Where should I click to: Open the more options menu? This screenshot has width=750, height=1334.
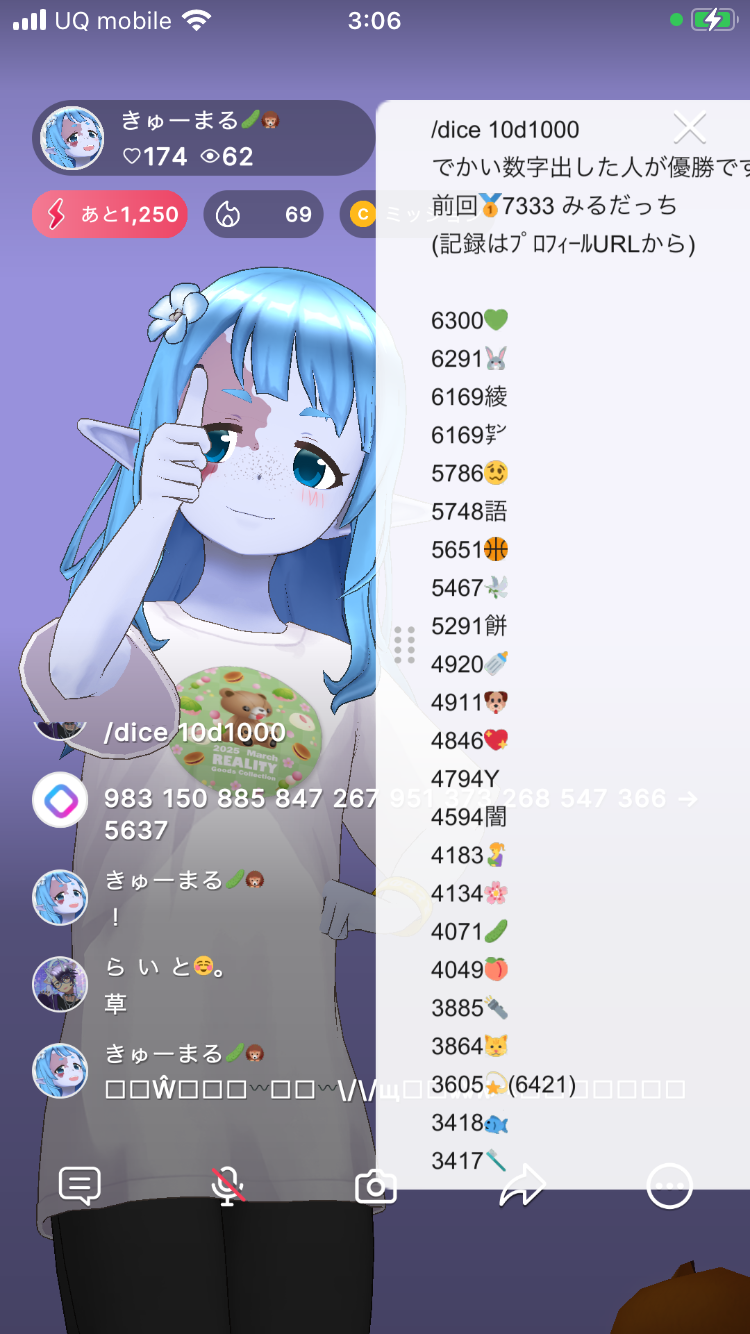(669, 1186)
